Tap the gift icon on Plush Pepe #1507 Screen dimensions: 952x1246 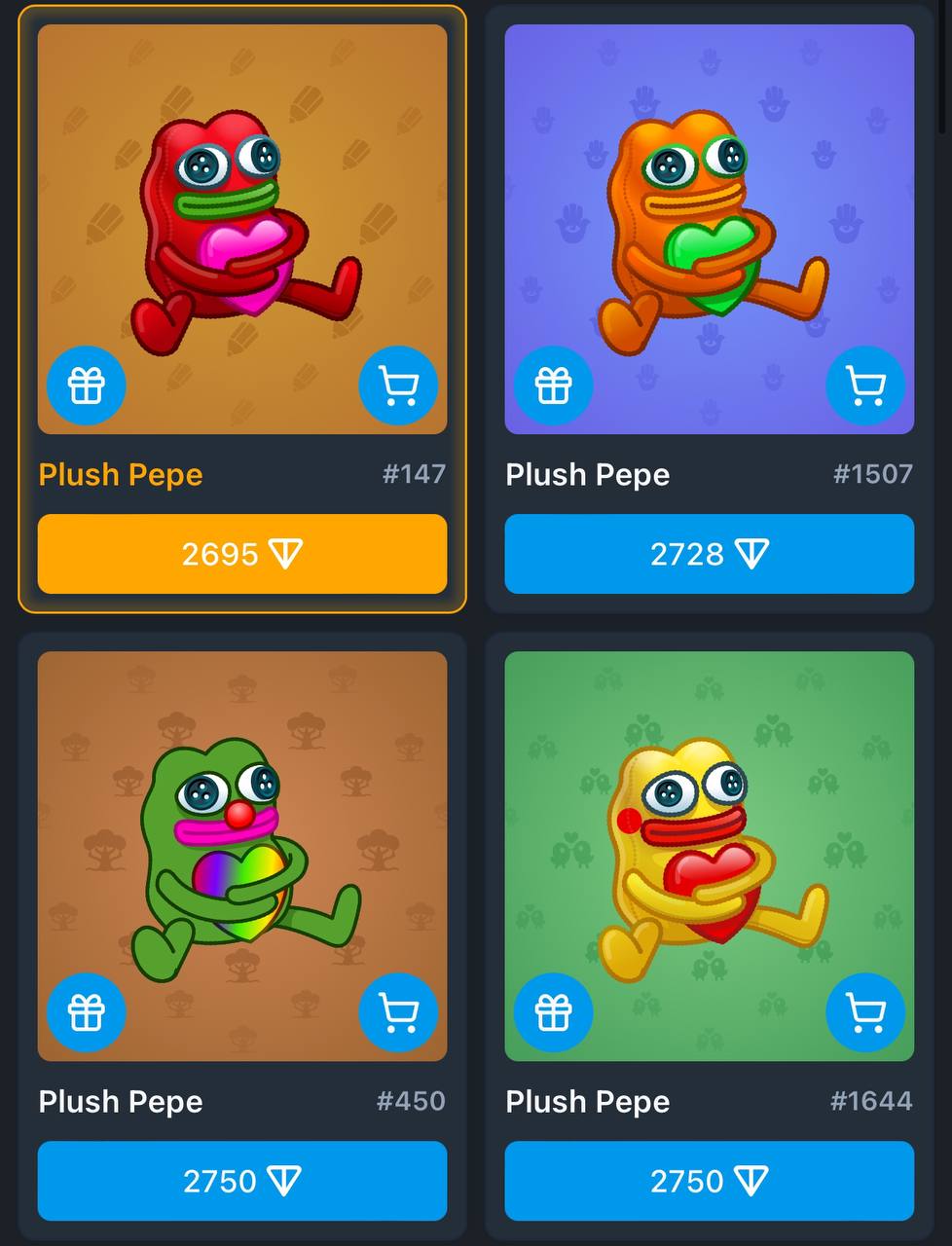554,386
